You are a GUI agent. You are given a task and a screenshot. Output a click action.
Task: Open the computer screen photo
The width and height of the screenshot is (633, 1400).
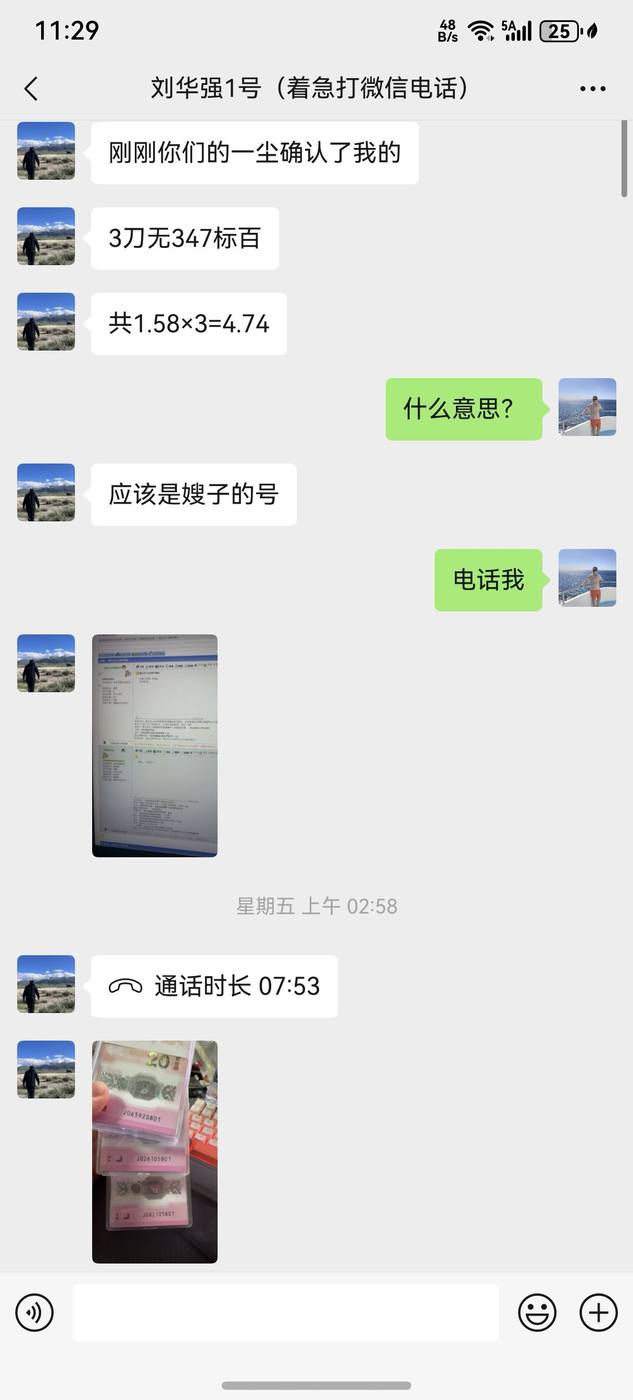coord(154,745)
